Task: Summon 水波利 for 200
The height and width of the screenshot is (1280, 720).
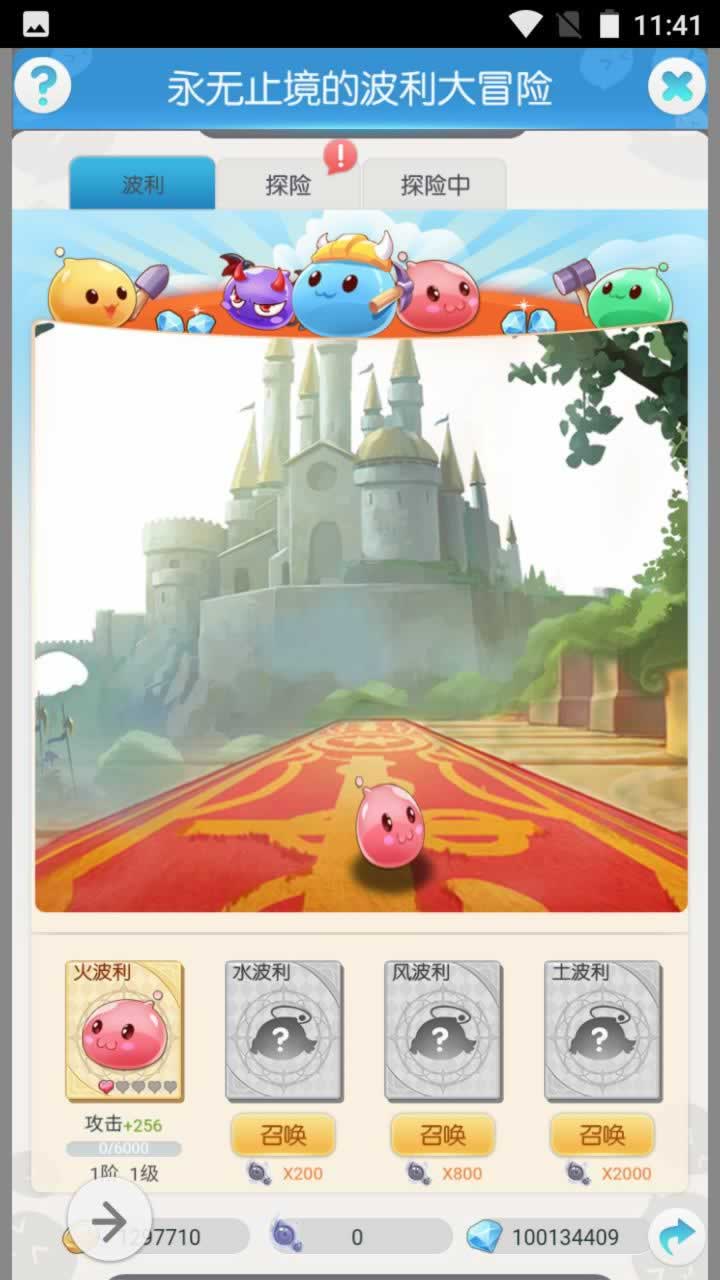Action: [x=283, y=1134]
